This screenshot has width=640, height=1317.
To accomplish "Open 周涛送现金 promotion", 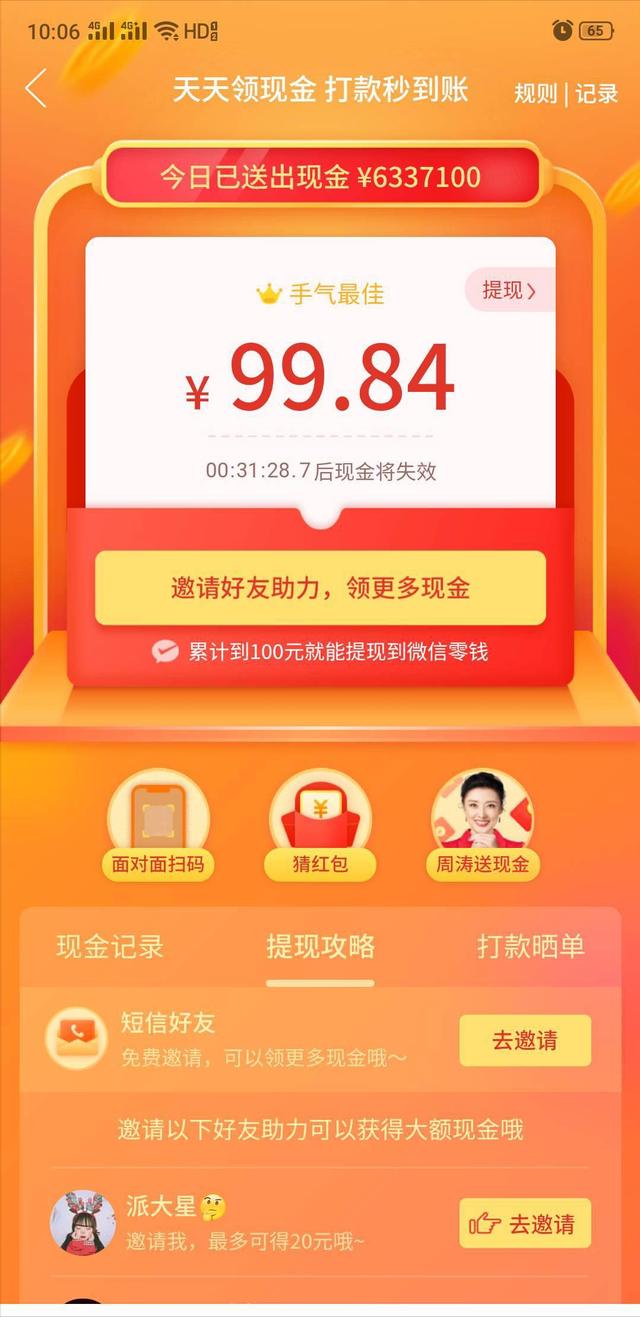I will click(482, 826).
